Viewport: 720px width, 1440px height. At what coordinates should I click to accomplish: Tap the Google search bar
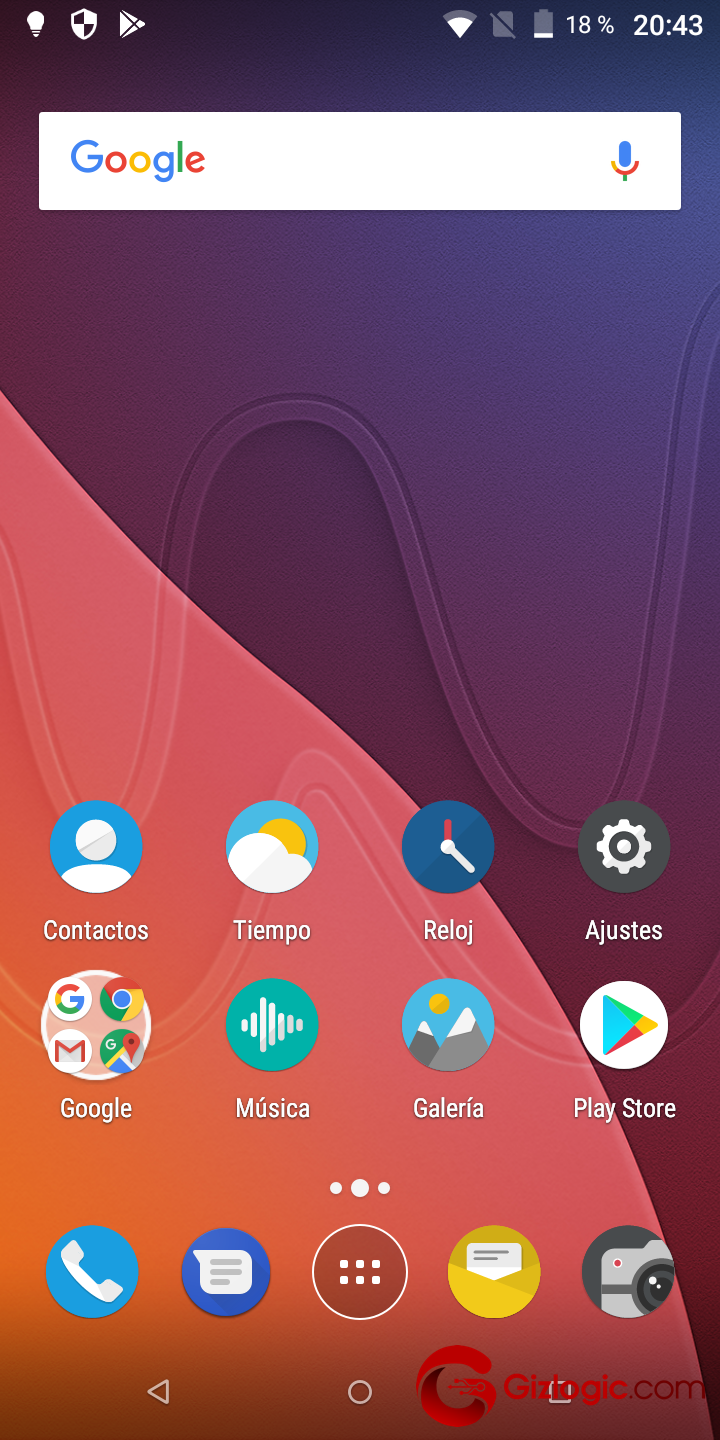pos(360,161)
